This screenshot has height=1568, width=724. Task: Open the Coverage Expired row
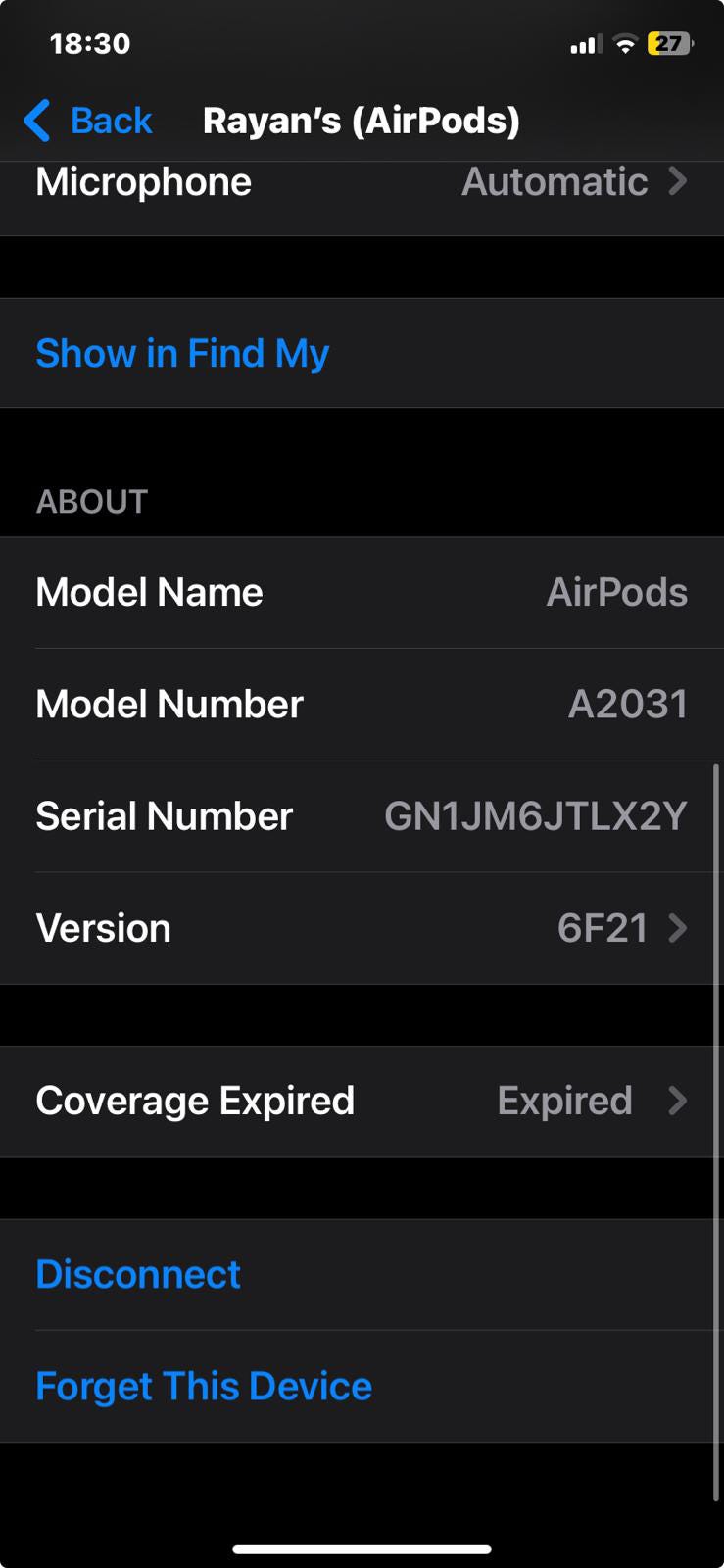(x=362, y=1102)
